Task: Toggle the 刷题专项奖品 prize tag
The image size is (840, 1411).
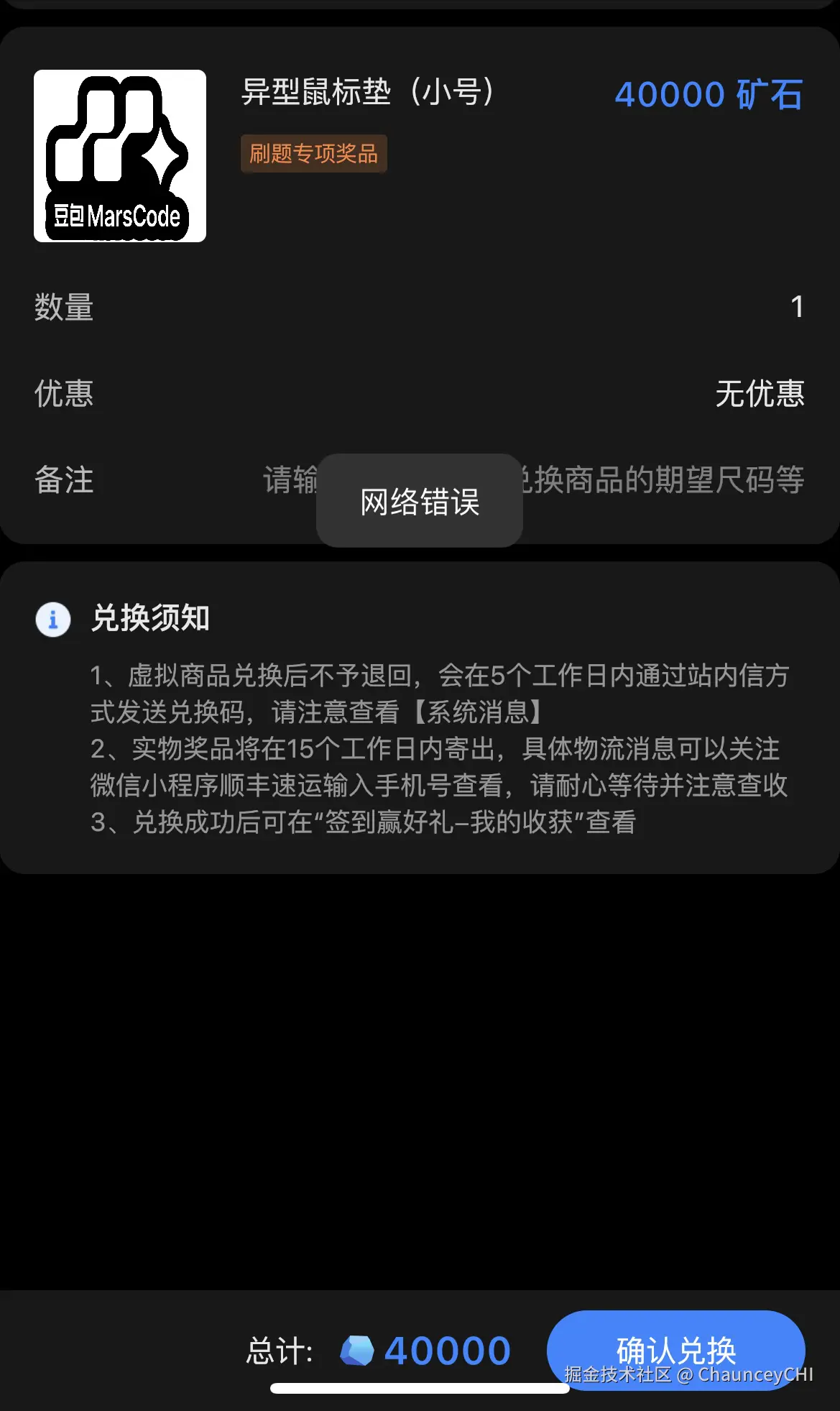Action: 313,153
